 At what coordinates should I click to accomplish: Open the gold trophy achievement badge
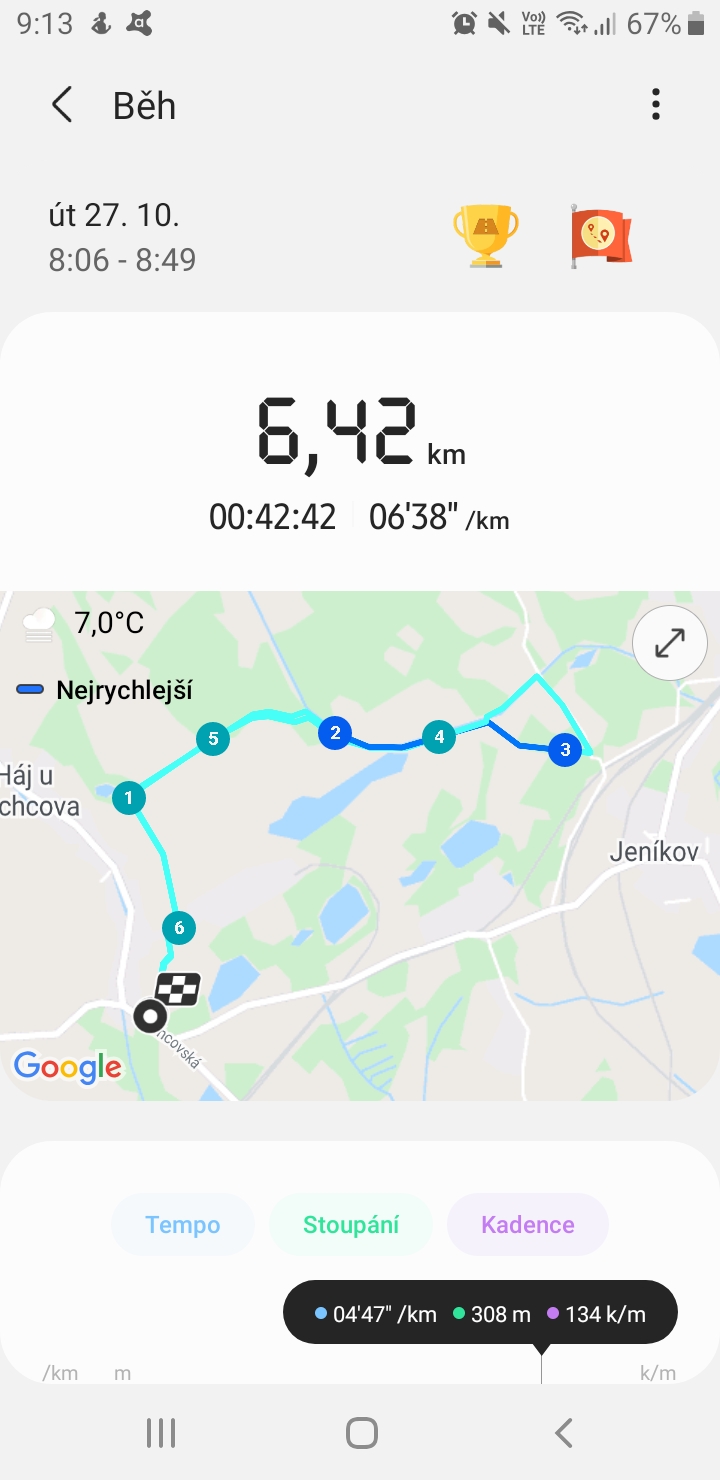(x=486, y=236)
